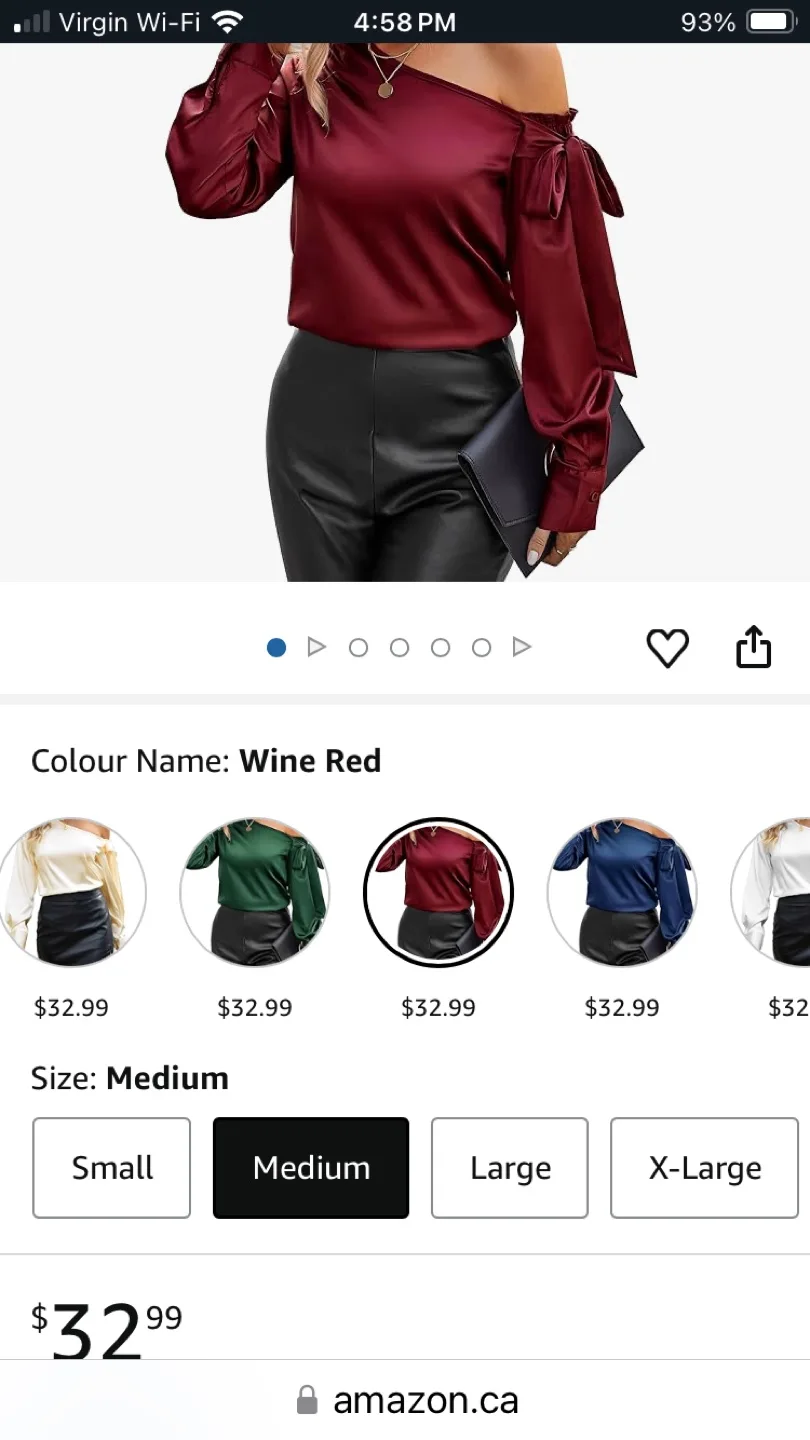Tap the Medium size tab

[310, 1167]
